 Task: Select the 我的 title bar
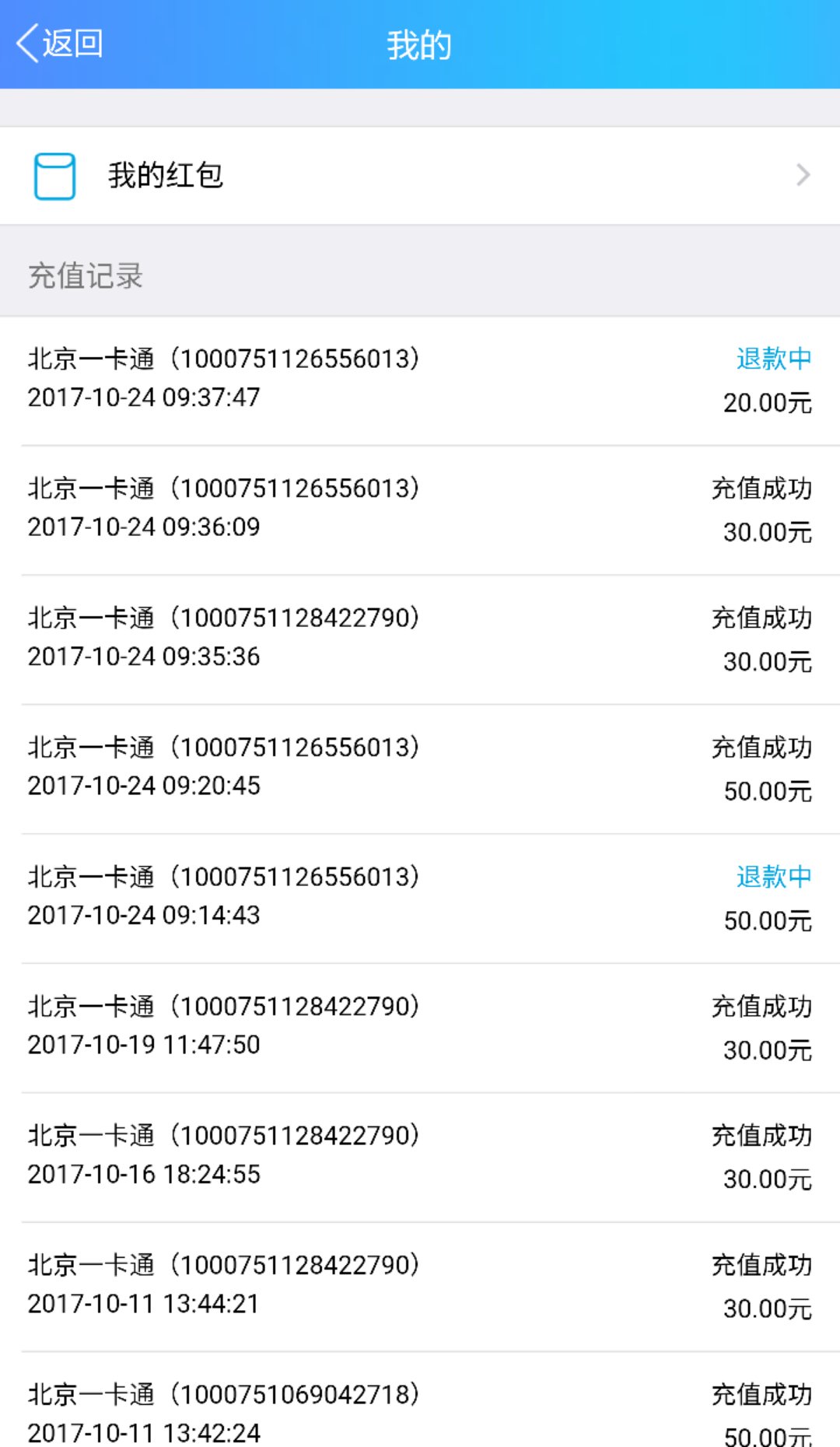[x=420, y=44]
